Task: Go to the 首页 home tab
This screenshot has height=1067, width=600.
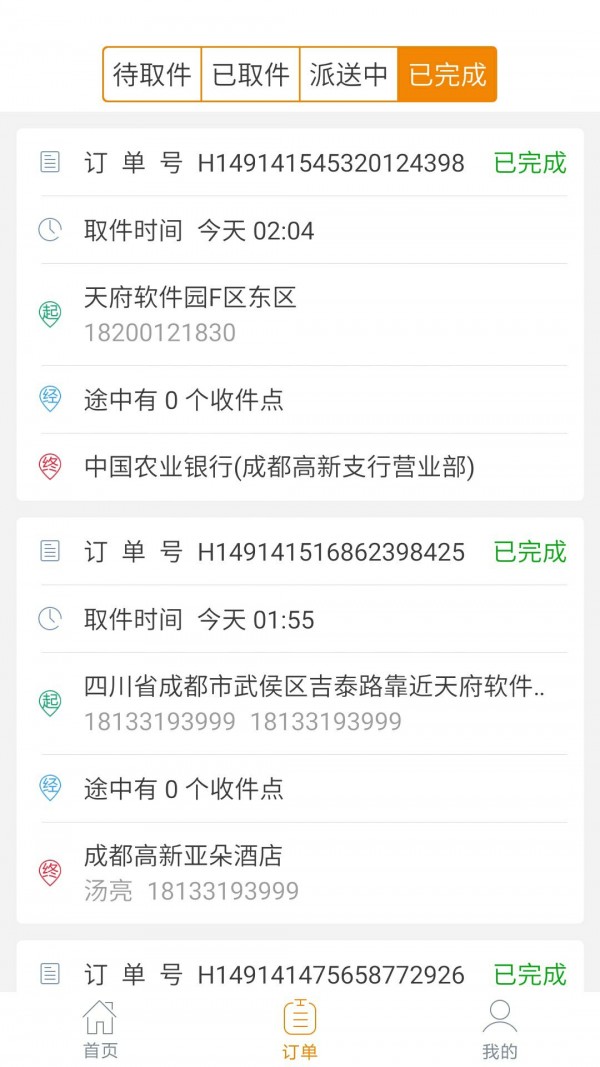Action: tap(100, 1029)
